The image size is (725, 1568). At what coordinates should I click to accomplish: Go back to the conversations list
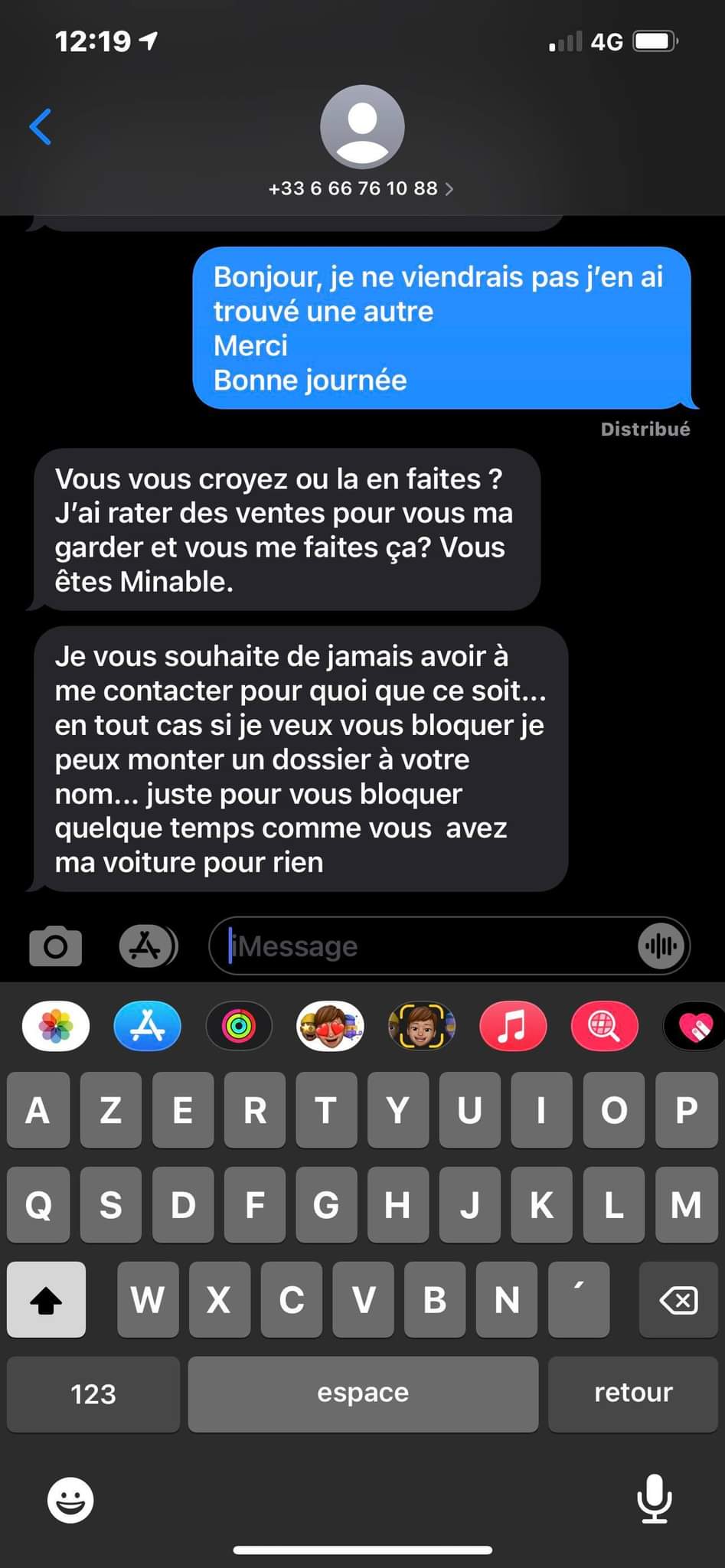tap(41, 126)
